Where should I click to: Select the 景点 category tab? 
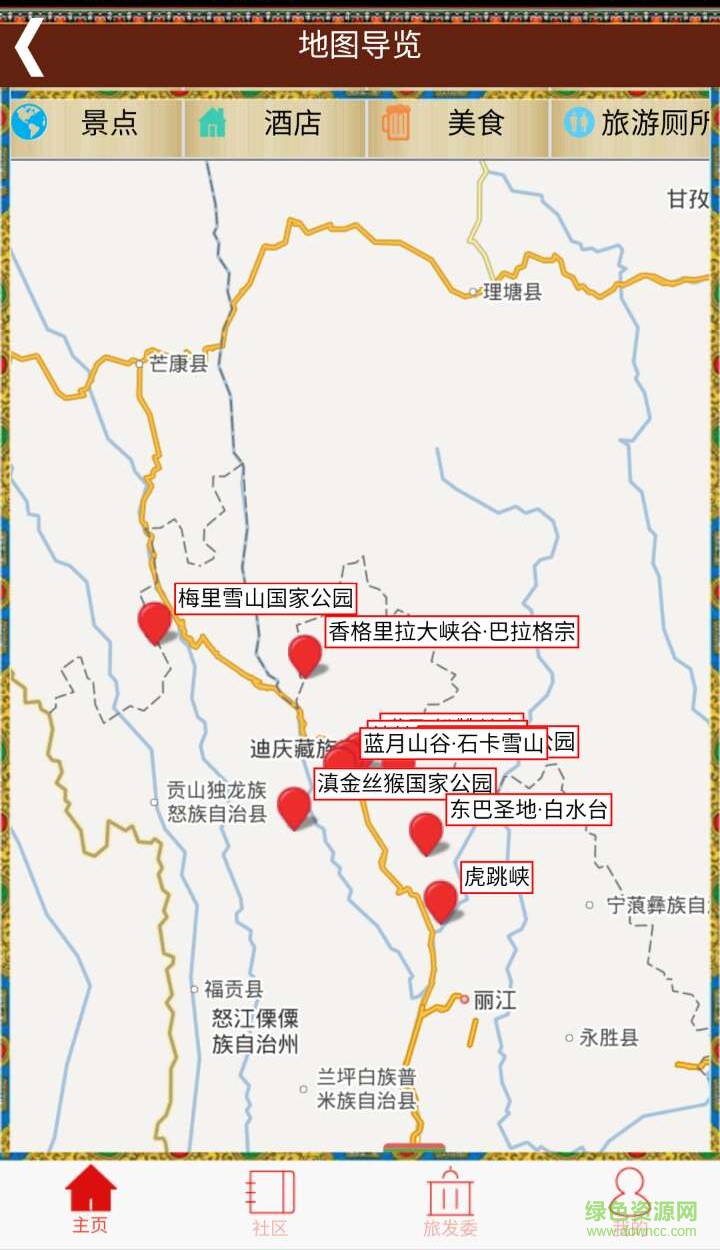(x=96, y=124)
